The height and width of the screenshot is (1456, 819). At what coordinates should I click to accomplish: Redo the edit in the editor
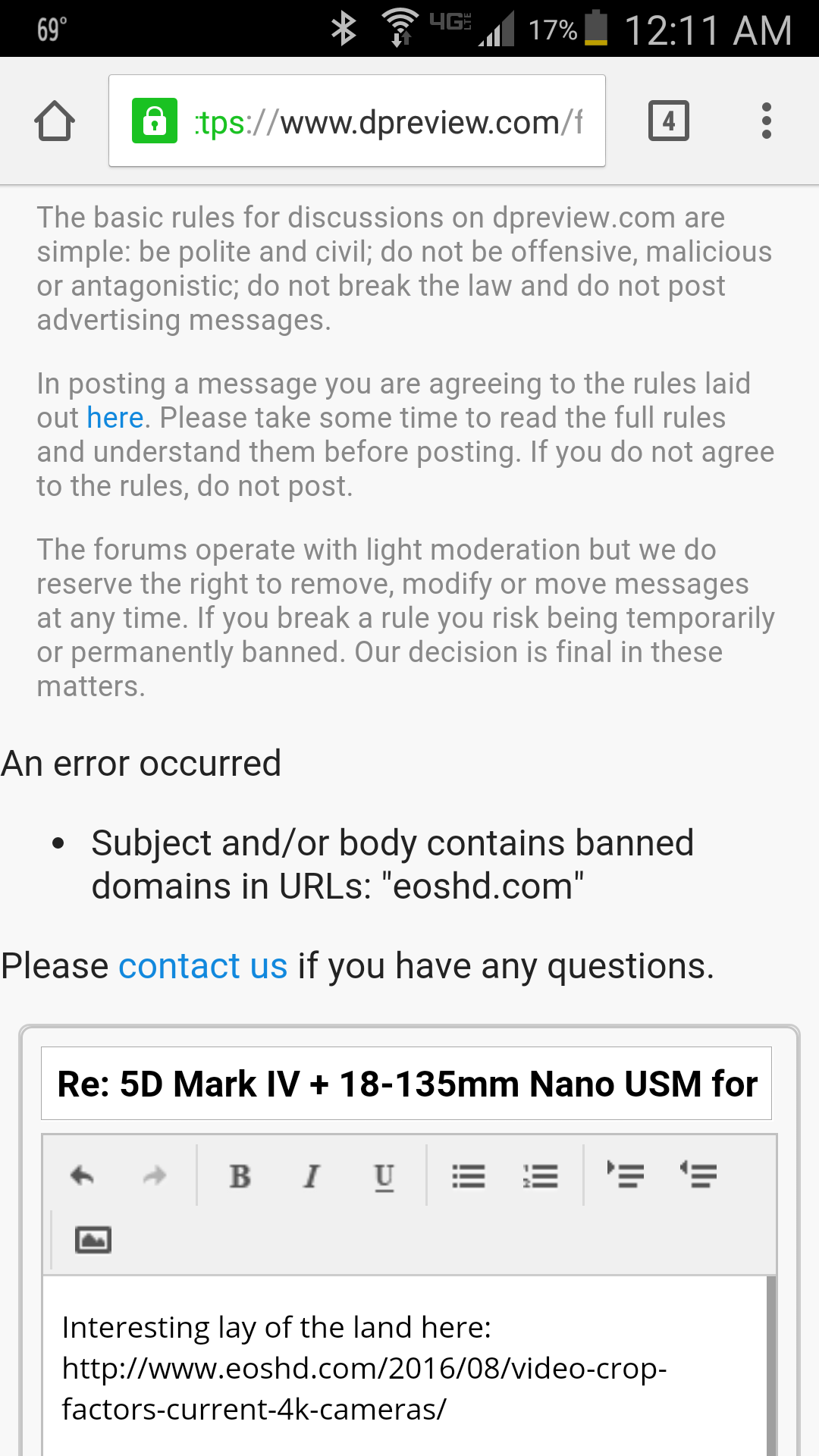click(155, 1176)
